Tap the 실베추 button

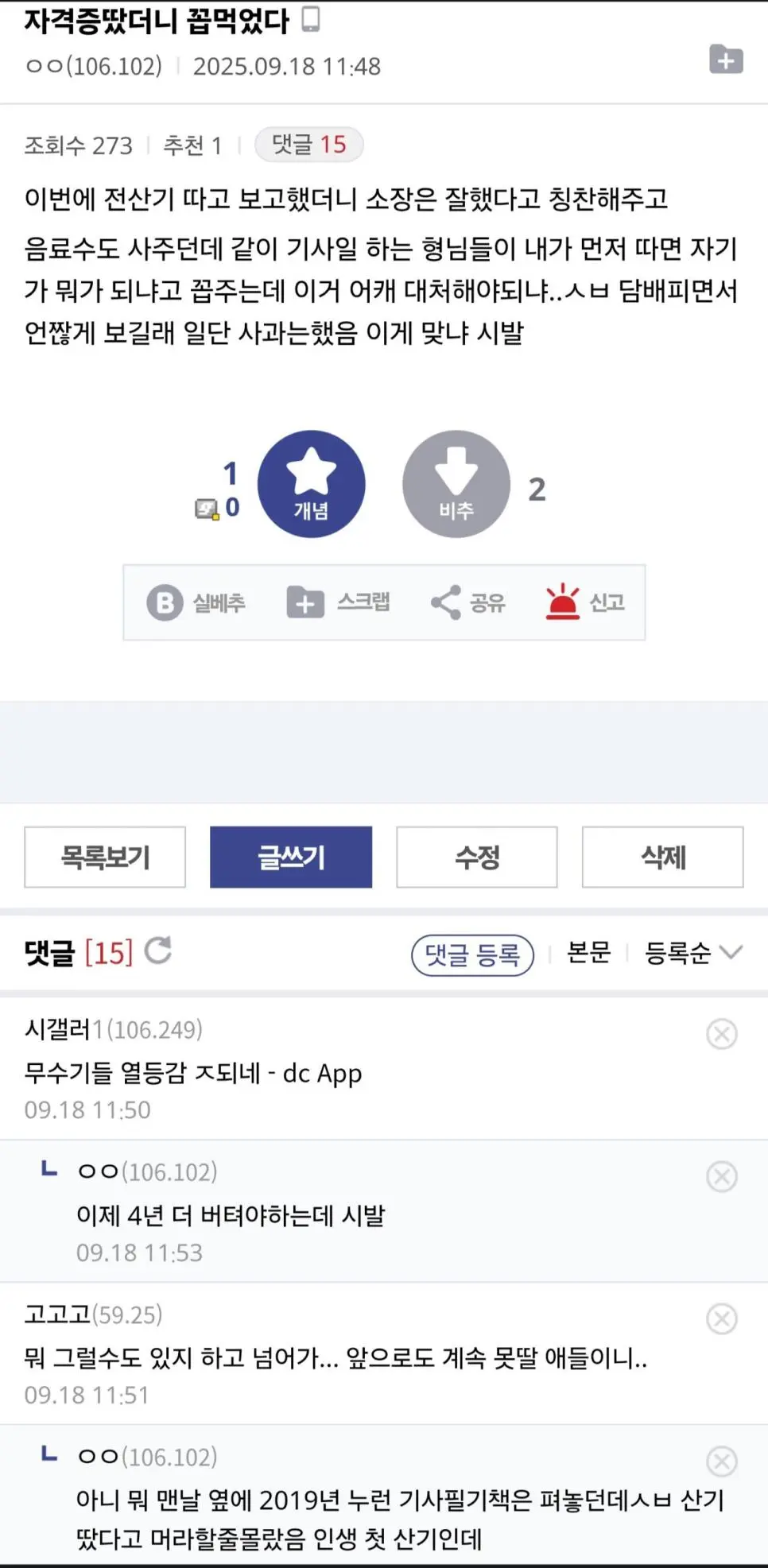click(196, 602)
